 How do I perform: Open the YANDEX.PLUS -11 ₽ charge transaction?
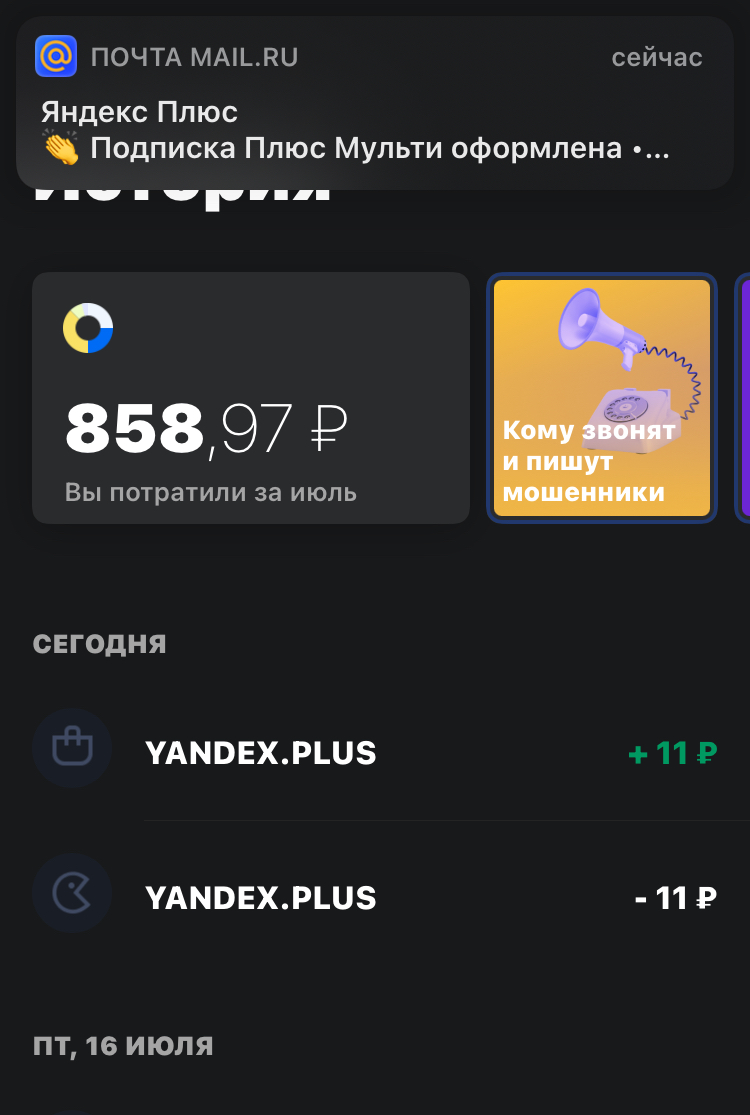(375, 894)
